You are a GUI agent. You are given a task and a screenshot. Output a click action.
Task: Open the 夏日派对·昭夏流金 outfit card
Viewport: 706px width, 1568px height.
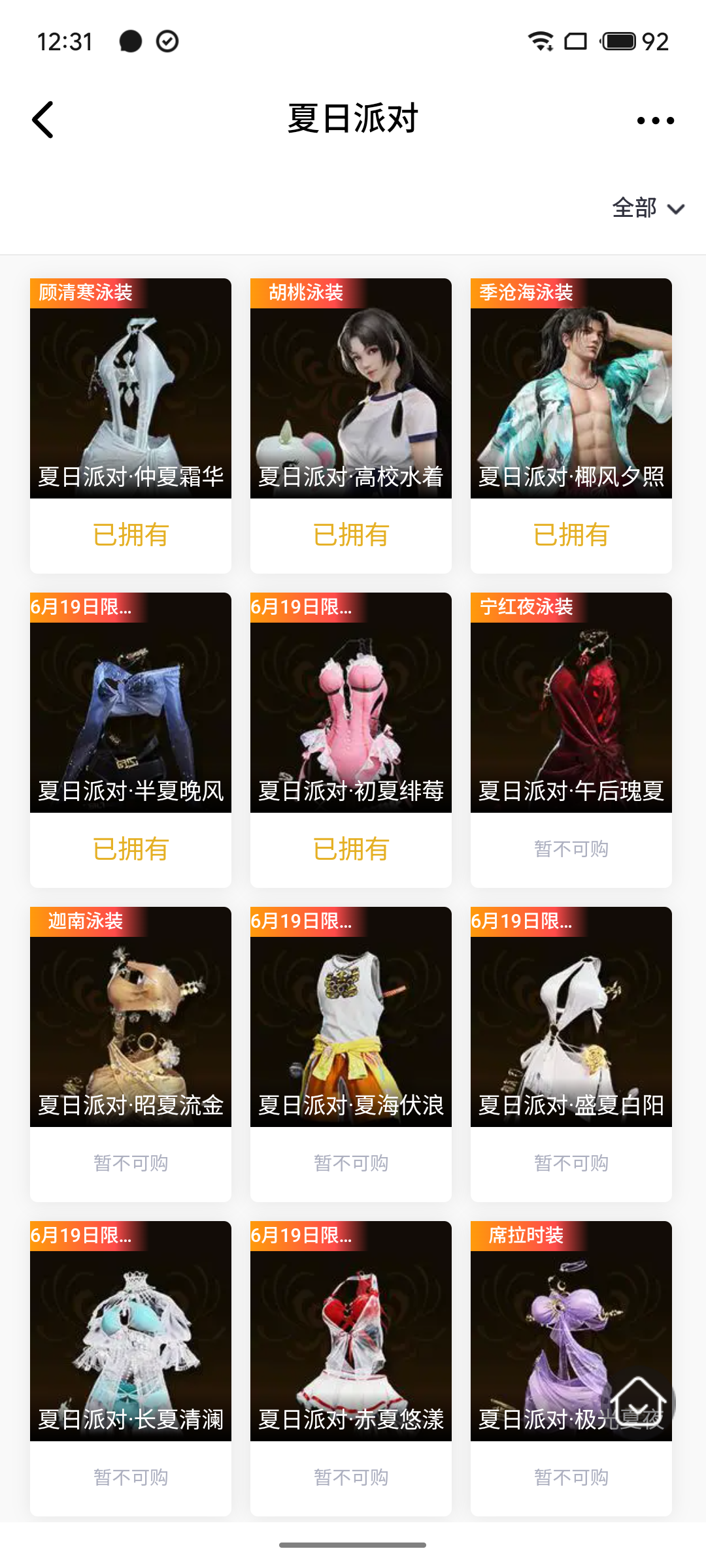pos(131,1017)
